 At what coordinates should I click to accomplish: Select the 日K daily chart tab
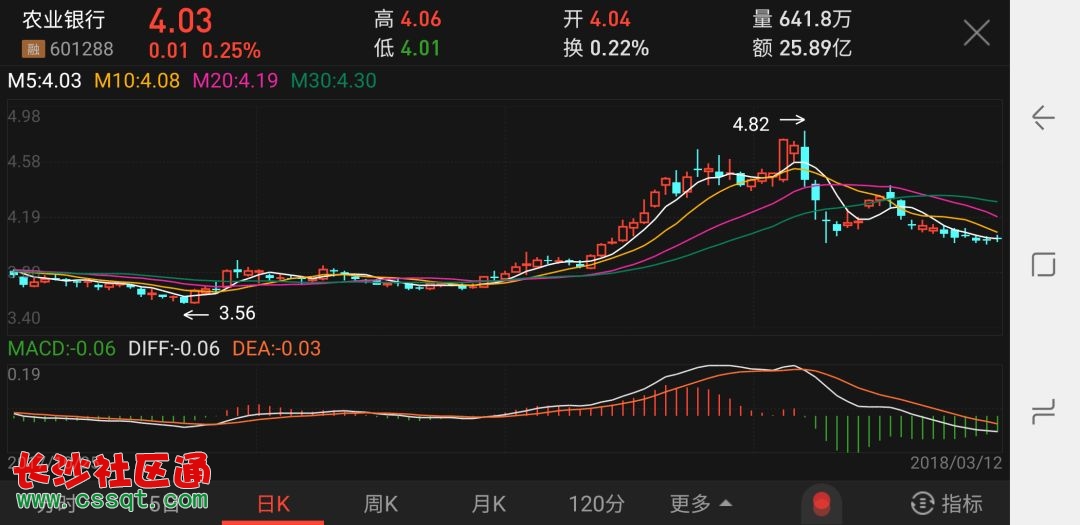coord(273,504)
